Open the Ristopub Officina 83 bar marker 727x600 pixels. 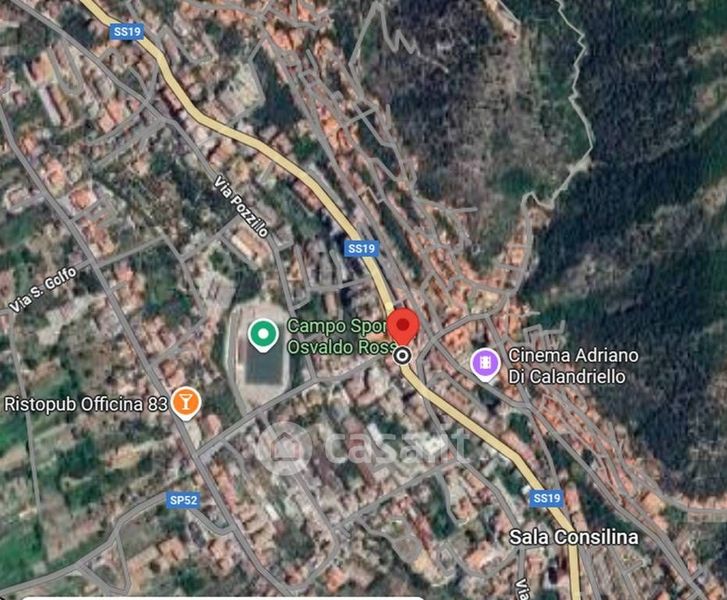tap(185, 403)
